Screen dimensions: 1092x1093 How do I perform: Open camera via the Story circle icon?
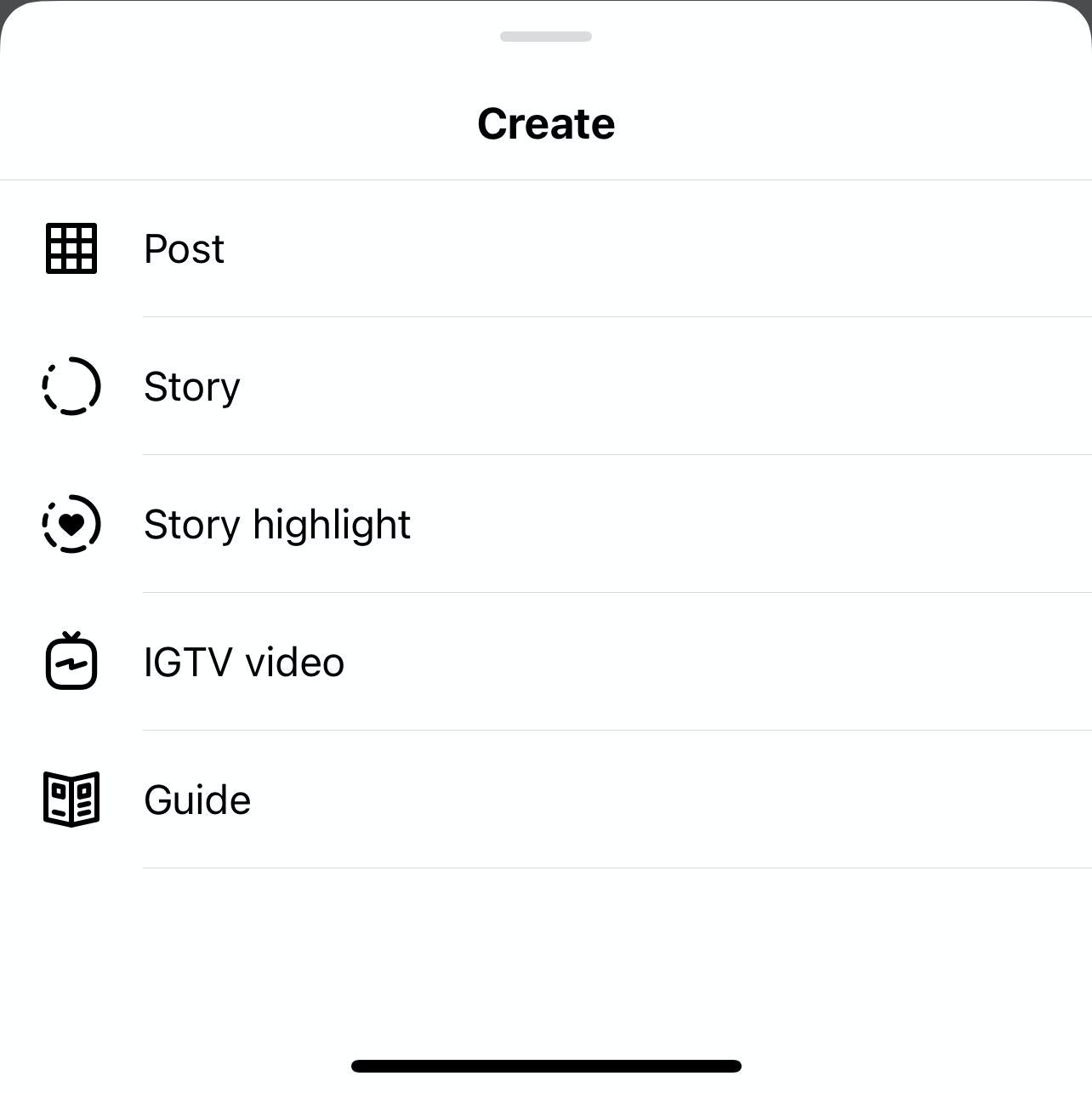71,385
